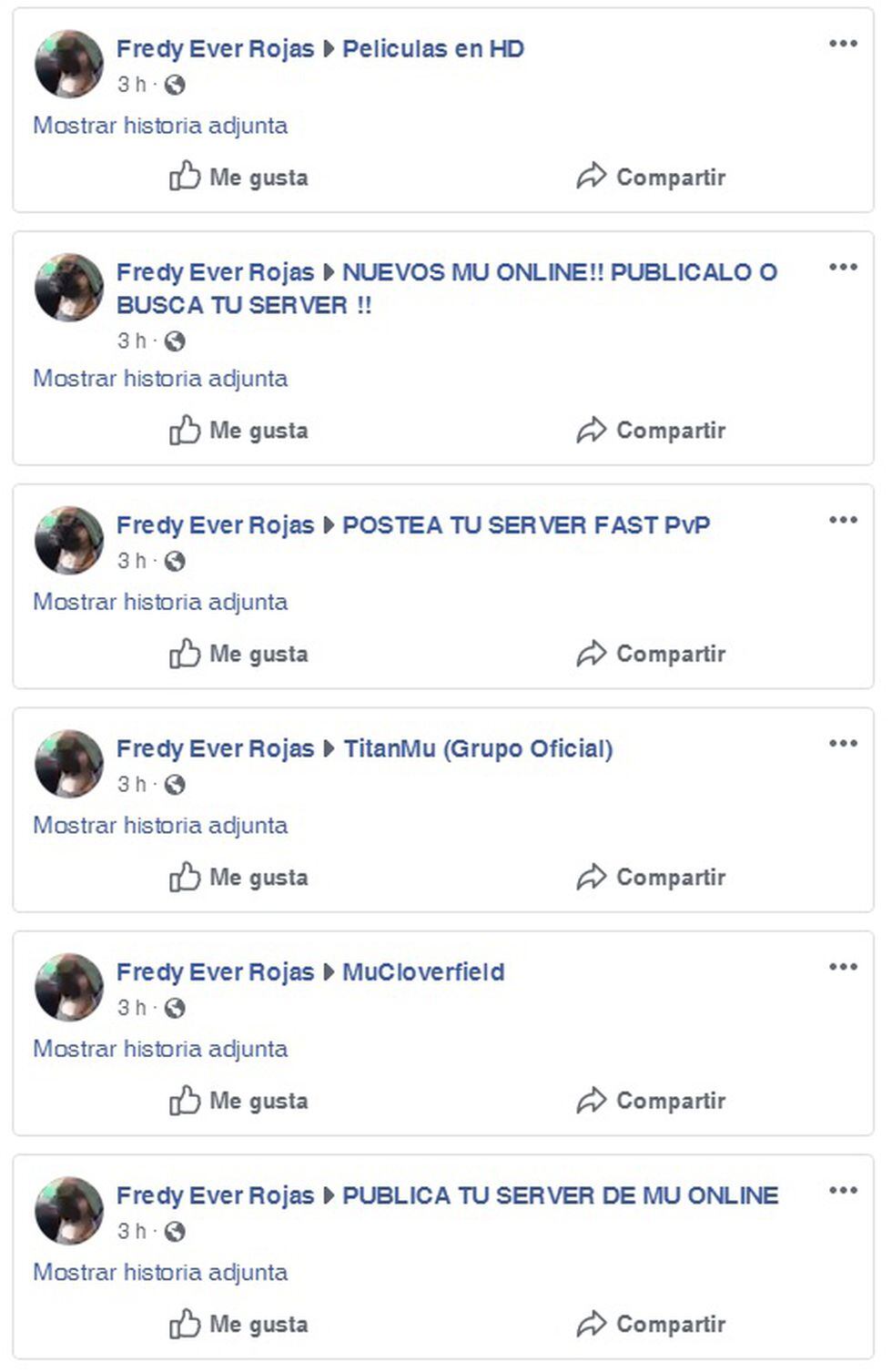
Task: Open overflow menu on NUEVOS MU ONLINE post
Action: [x=842, y=268]
